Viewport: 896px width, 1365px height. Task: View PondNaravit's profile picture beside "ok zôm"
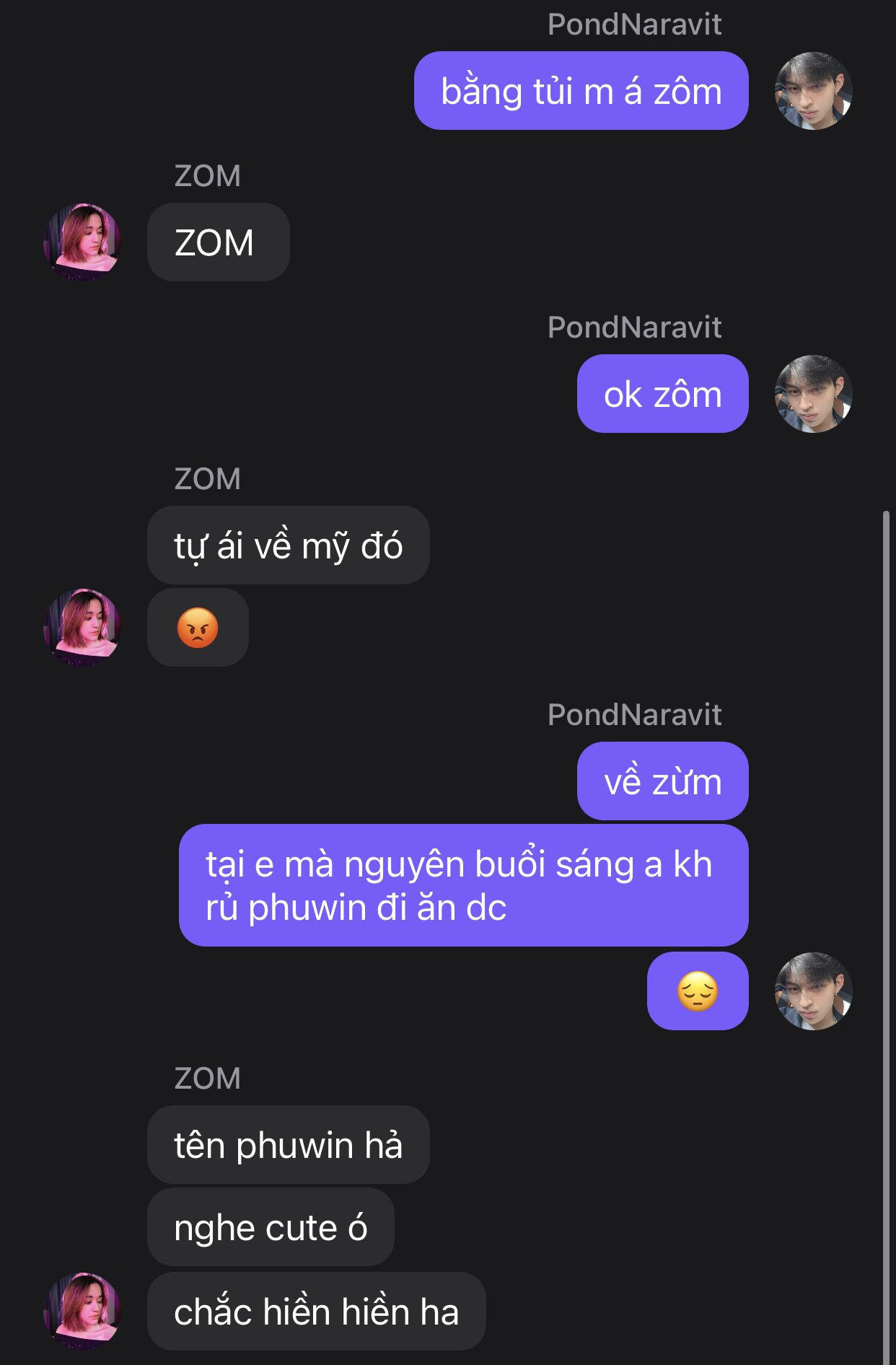click(x=813, y=394)
